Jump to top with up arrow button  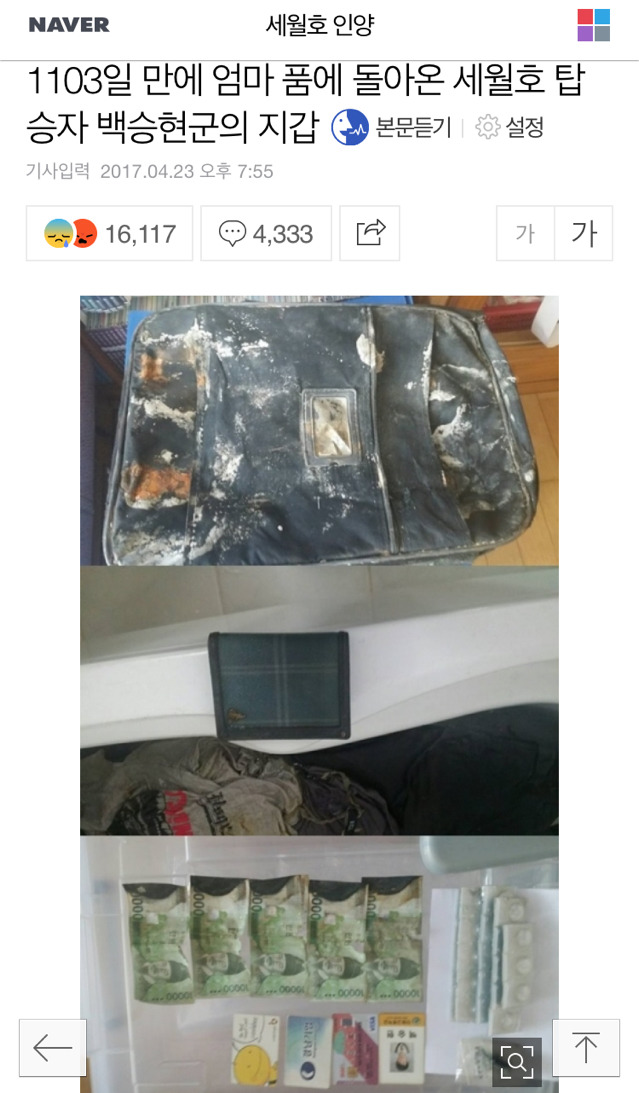586,1048
